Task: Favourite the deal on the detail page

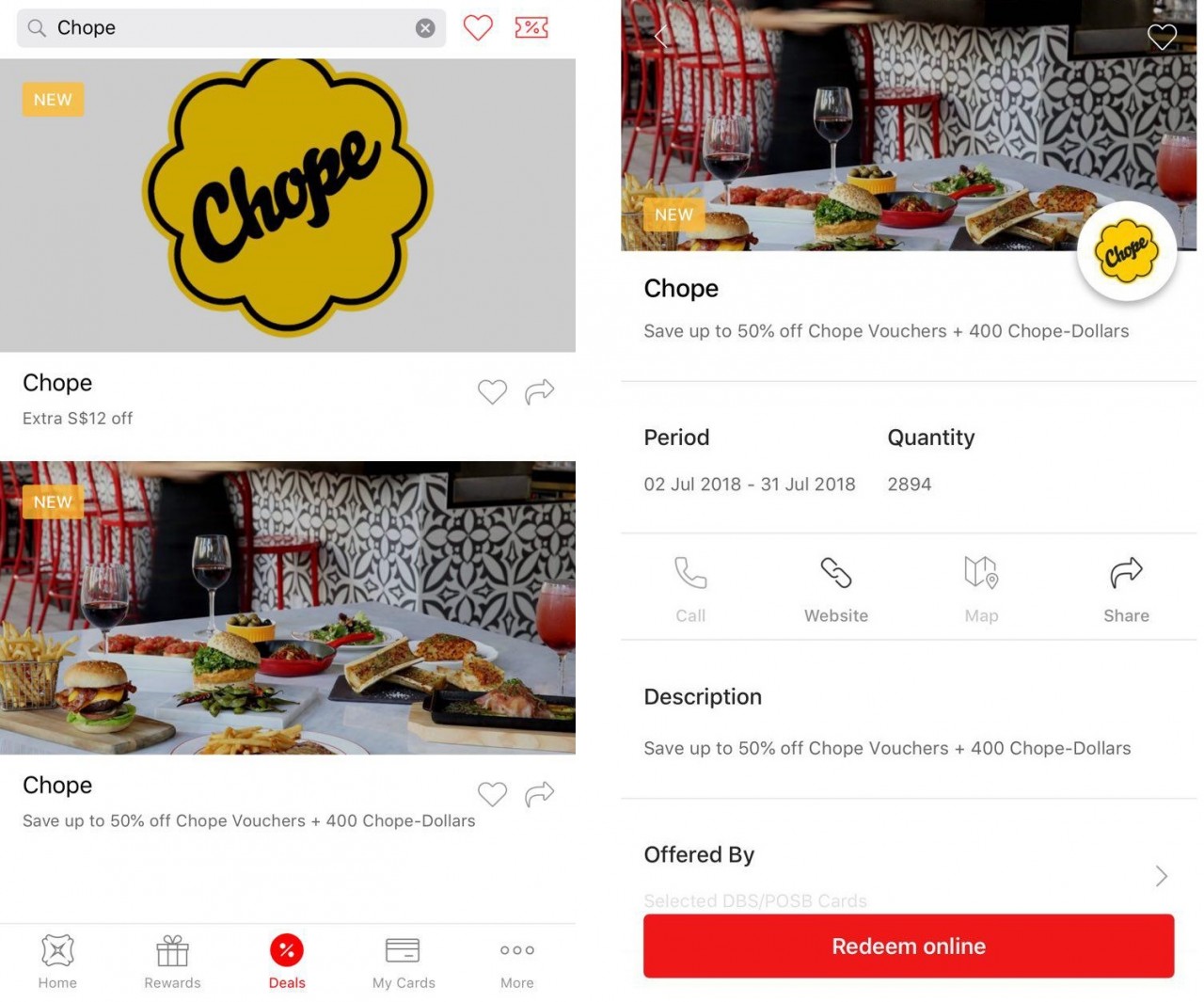Action: [x=1162, y=37]
